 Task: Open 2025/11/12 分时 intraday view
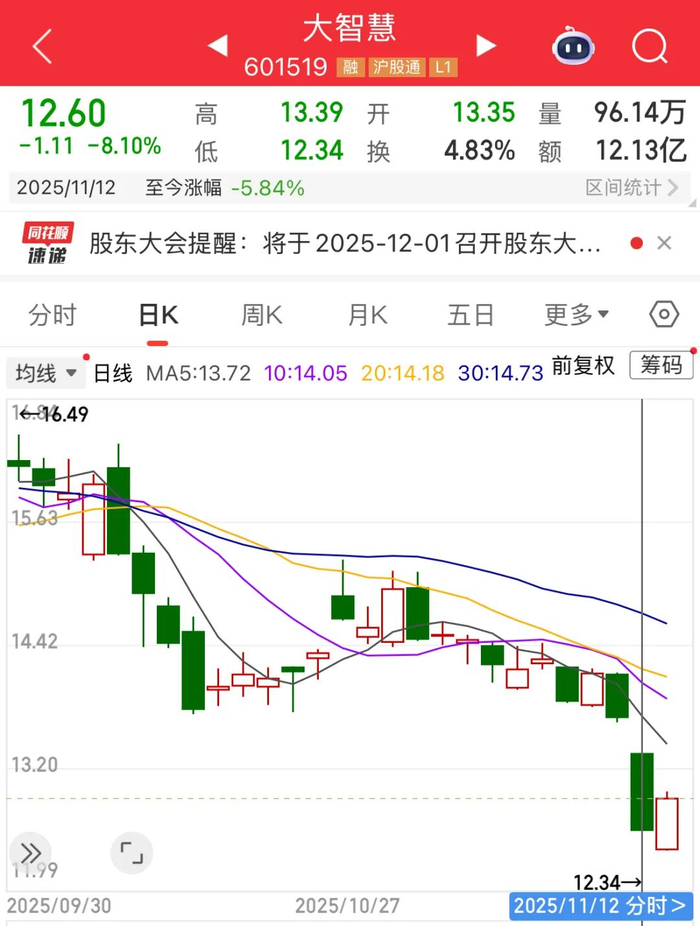click(601, 906)
